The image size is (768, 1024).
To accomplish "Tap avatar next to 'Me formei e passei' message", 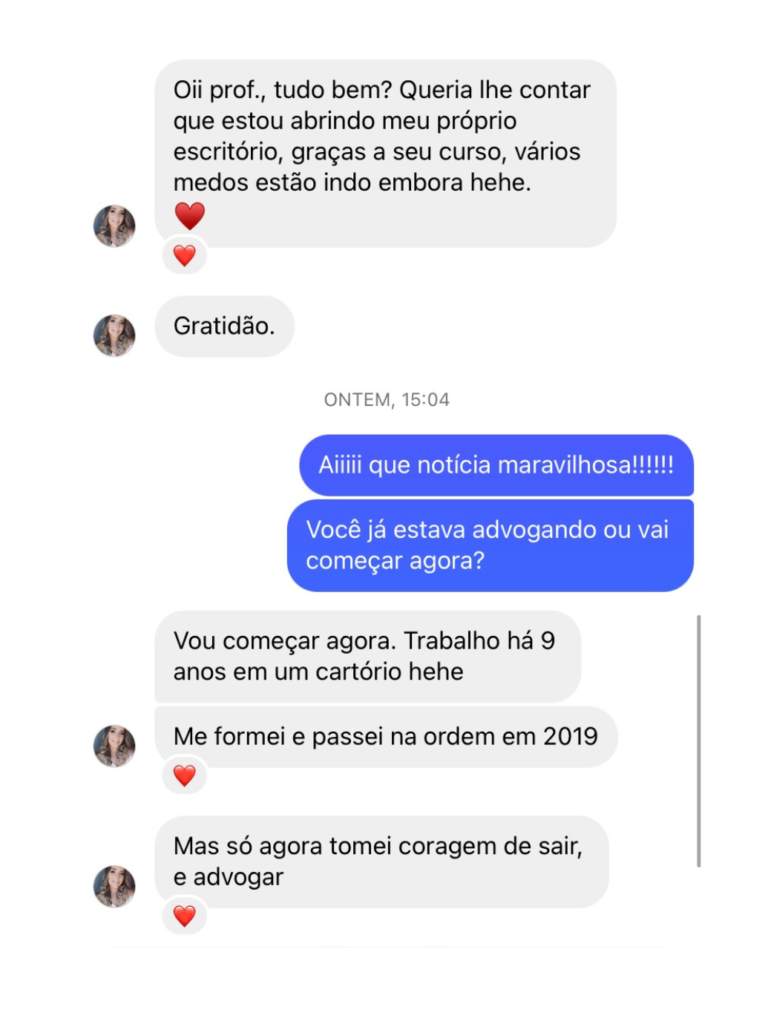I will (x=114, y=746).
